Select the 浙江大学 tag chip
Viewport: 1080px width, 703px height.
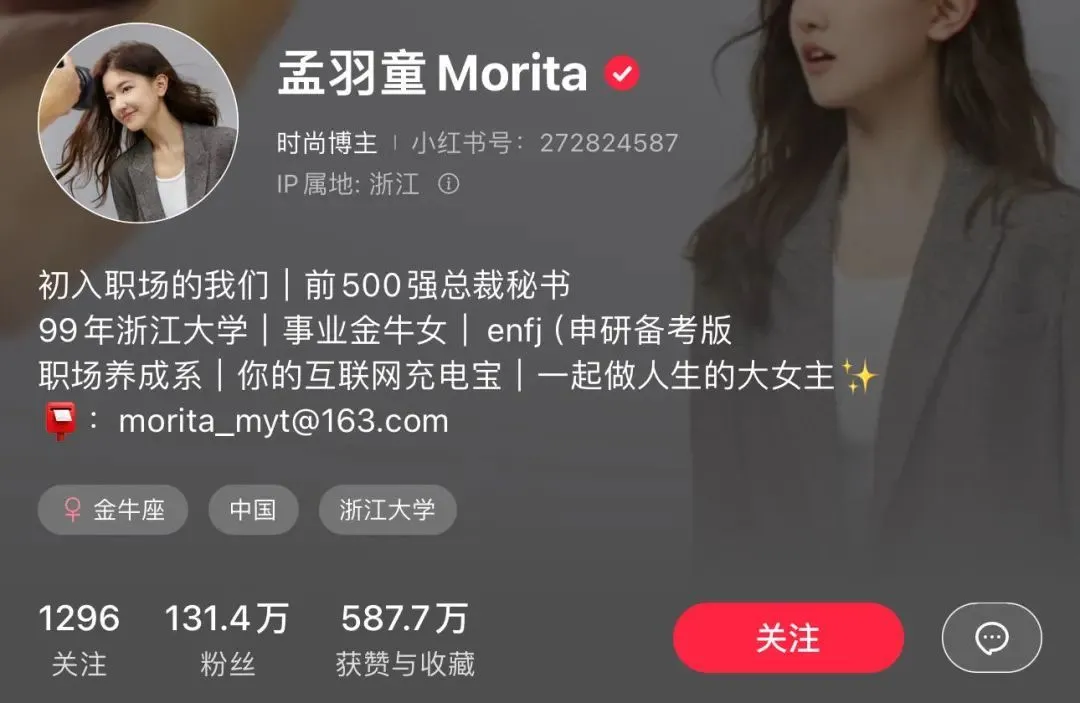(388, 510)
